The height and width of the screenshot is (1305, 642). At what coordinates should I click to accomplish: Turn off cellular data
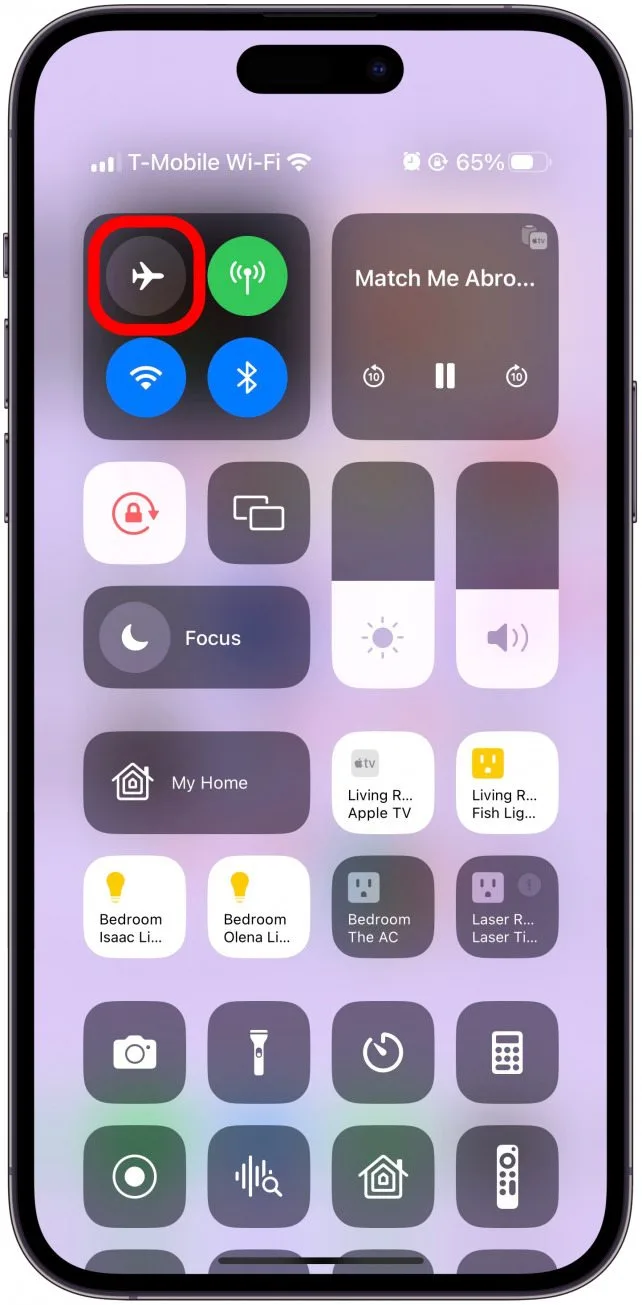tap(247, 276)
